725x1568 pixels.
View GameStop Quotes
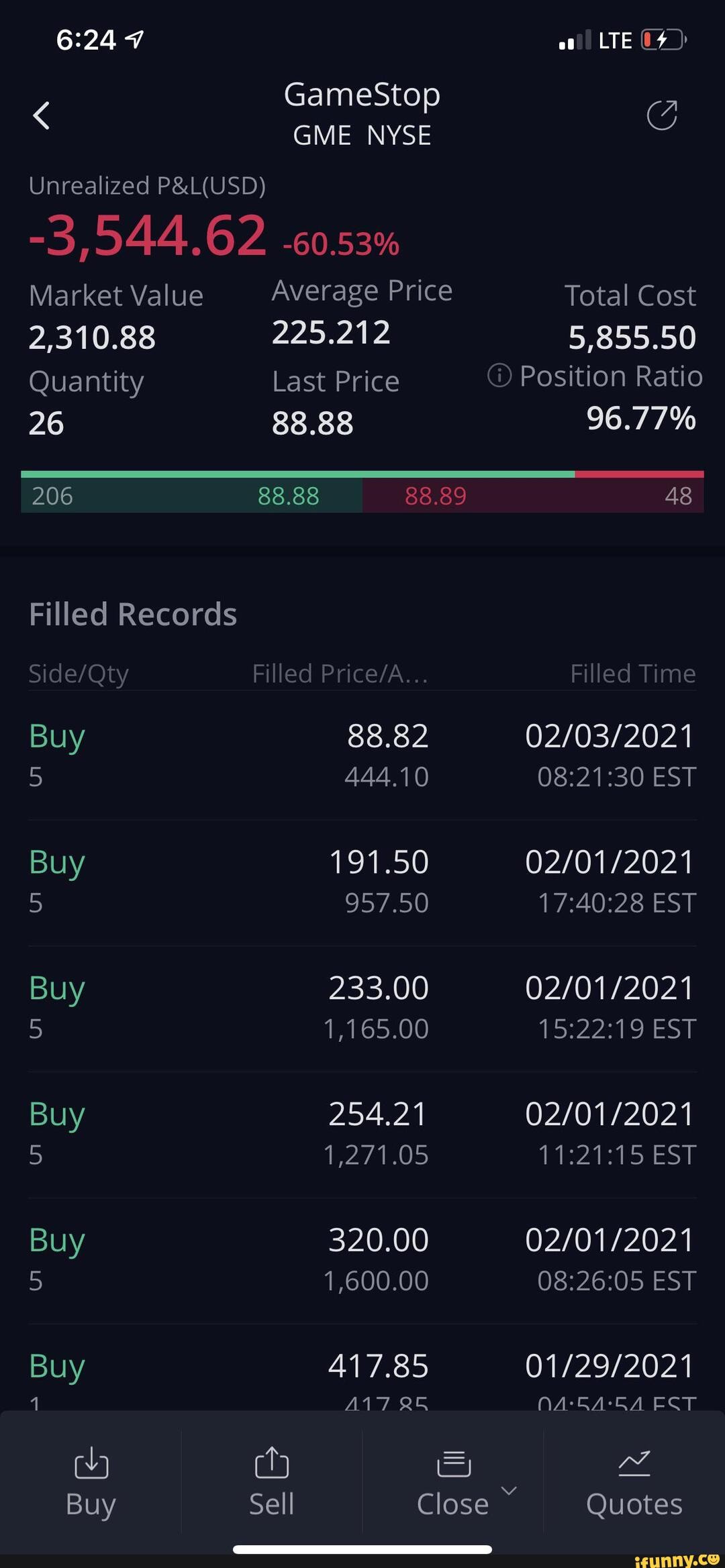click(634, 1483)
